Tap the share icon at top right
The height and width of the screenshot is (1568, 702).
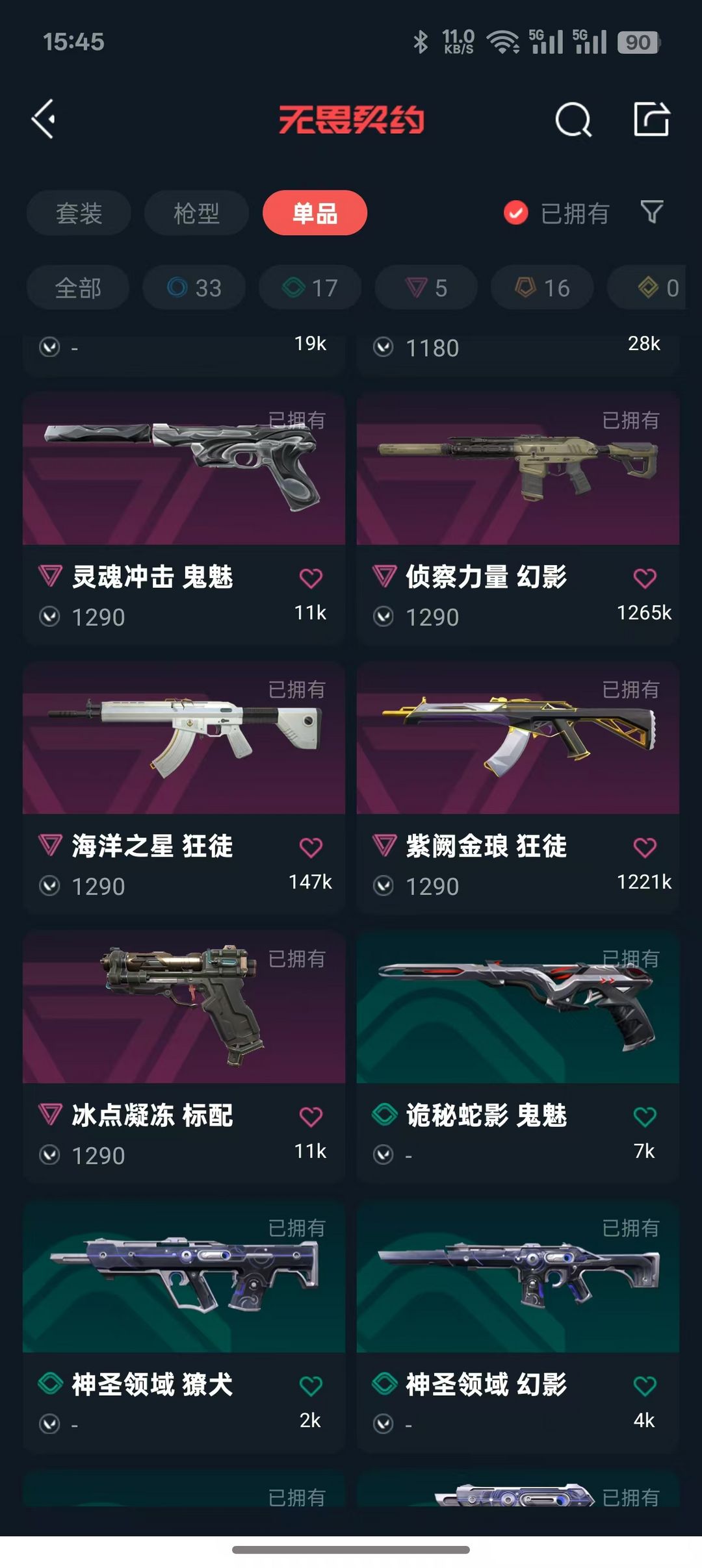[x=651, y=119]
